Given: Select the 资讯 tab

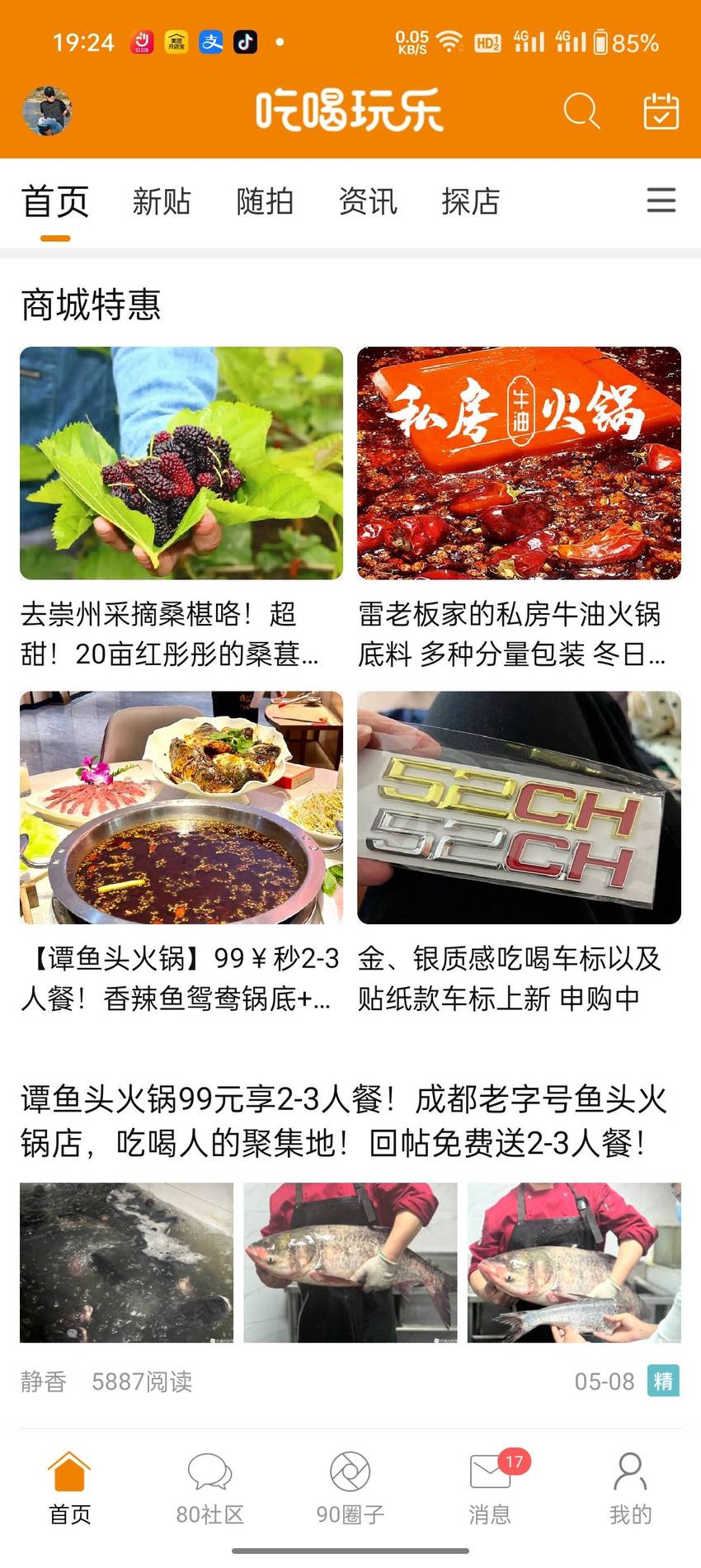Looking at the screenshot, I should [x=368, y=201].
